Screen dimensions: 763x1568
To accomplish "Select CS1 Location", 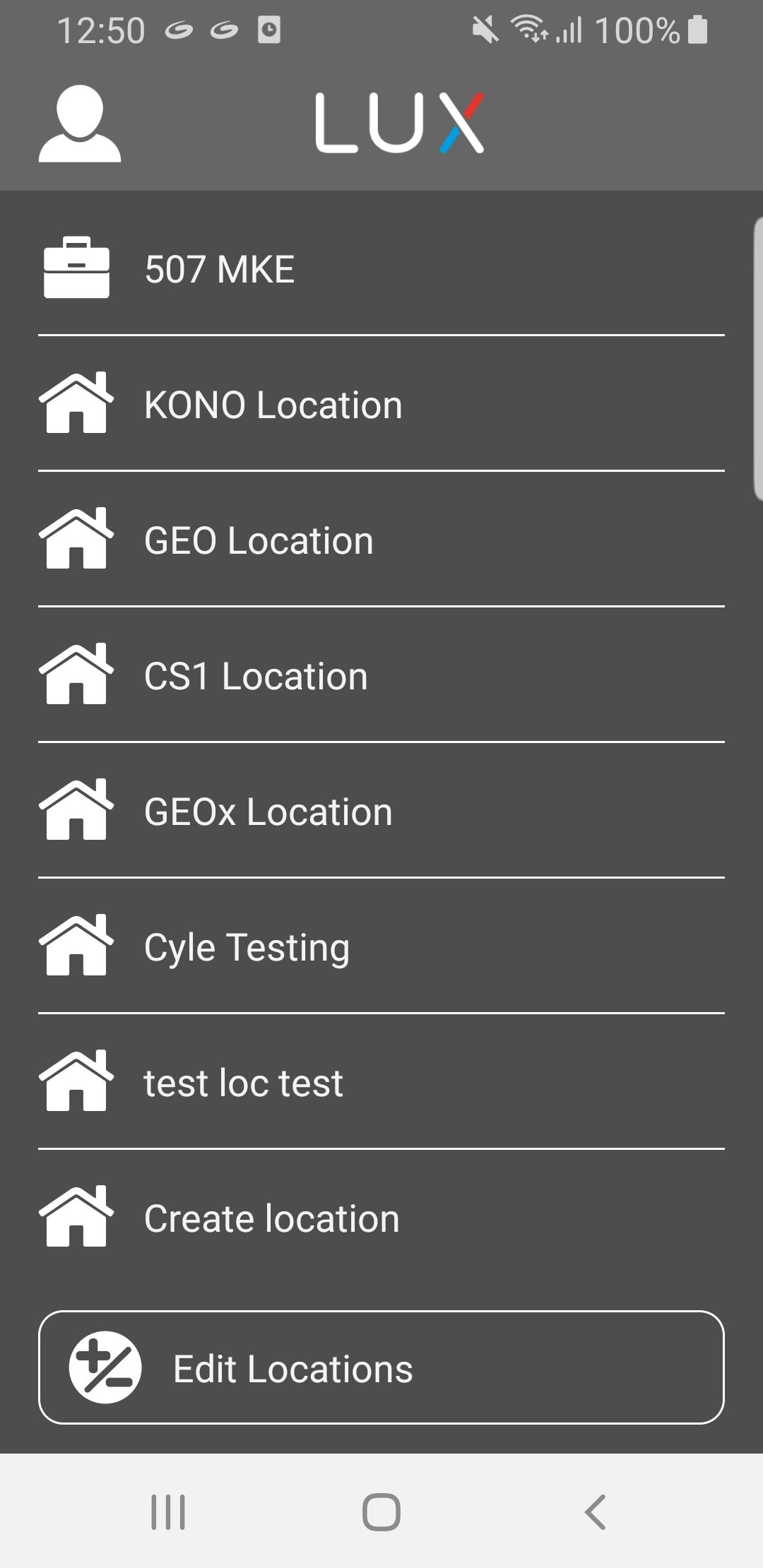I will [381, 675].
